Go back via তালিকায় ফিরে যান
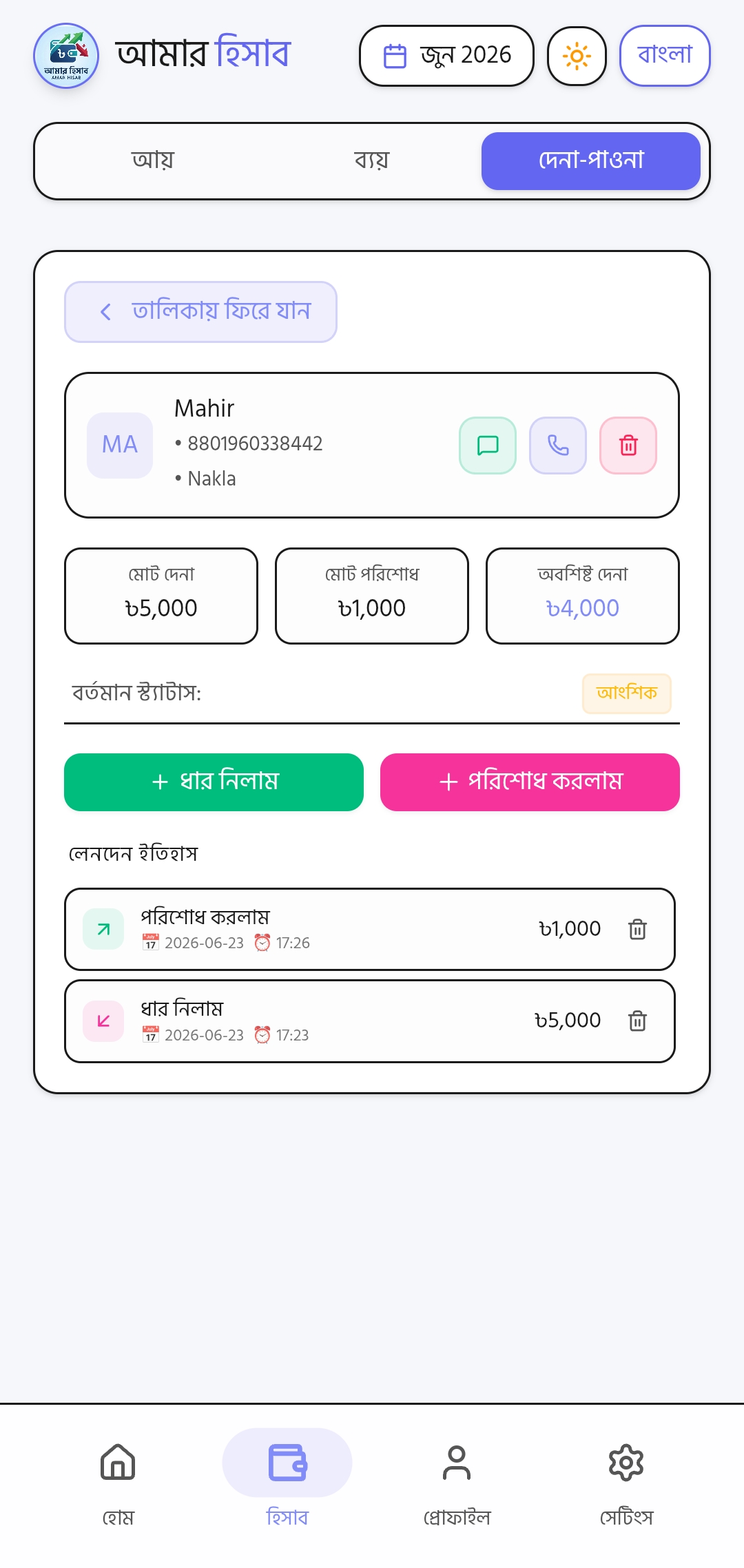The width and height of the screenshot is (744, 1568). tap(200, 312)
